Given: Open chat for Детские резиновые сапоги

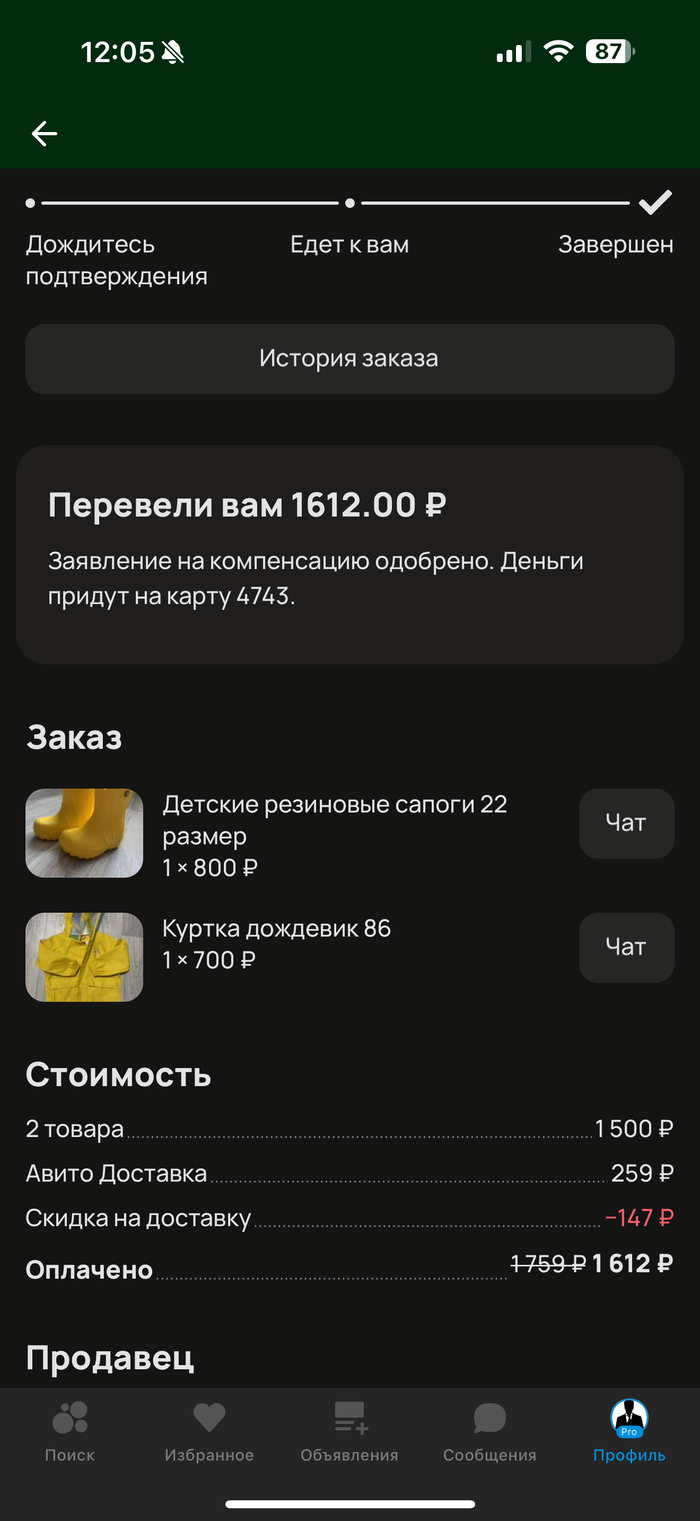Looking at the screenshot, I should tap(626, 823).
